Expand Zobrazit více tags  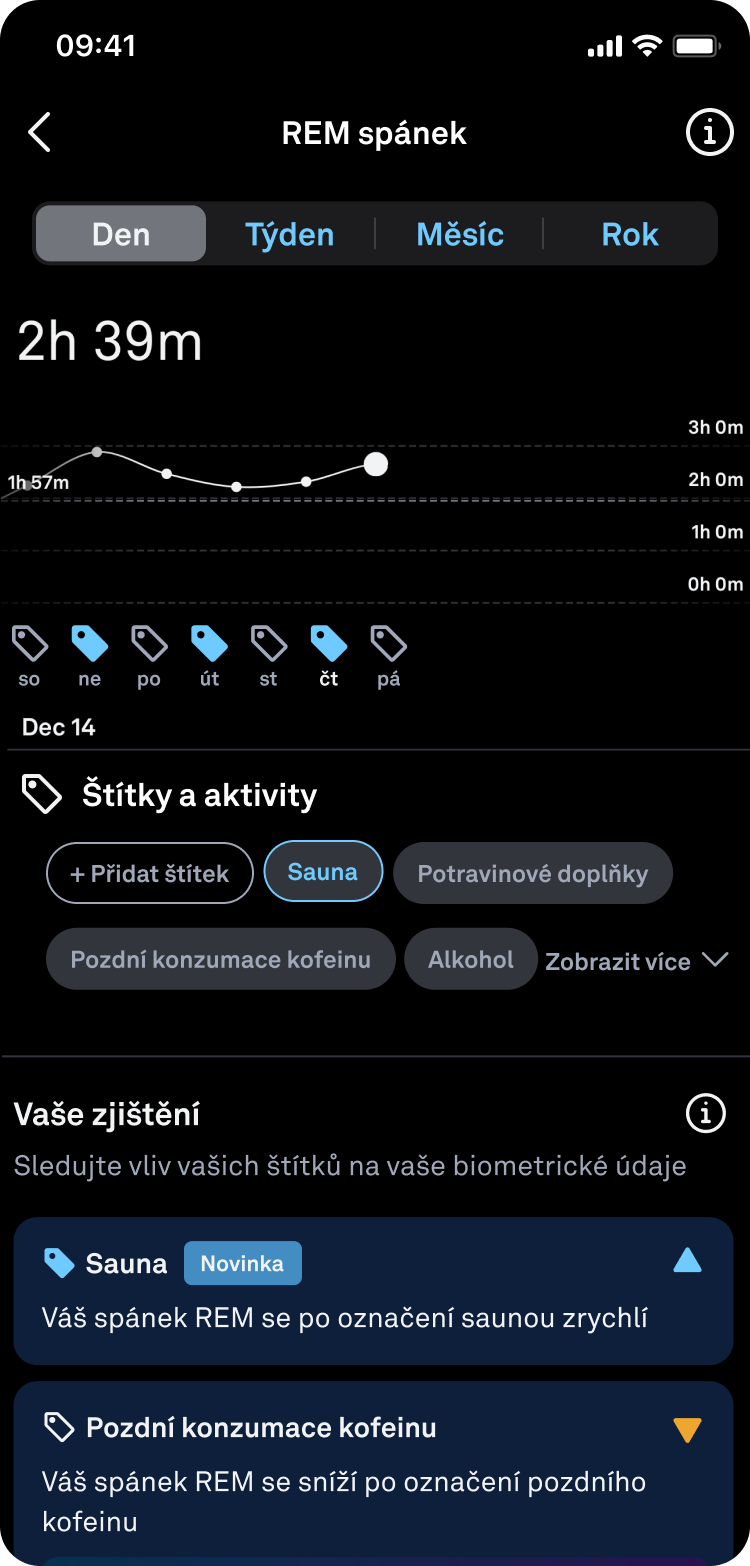tap(636, 961)
